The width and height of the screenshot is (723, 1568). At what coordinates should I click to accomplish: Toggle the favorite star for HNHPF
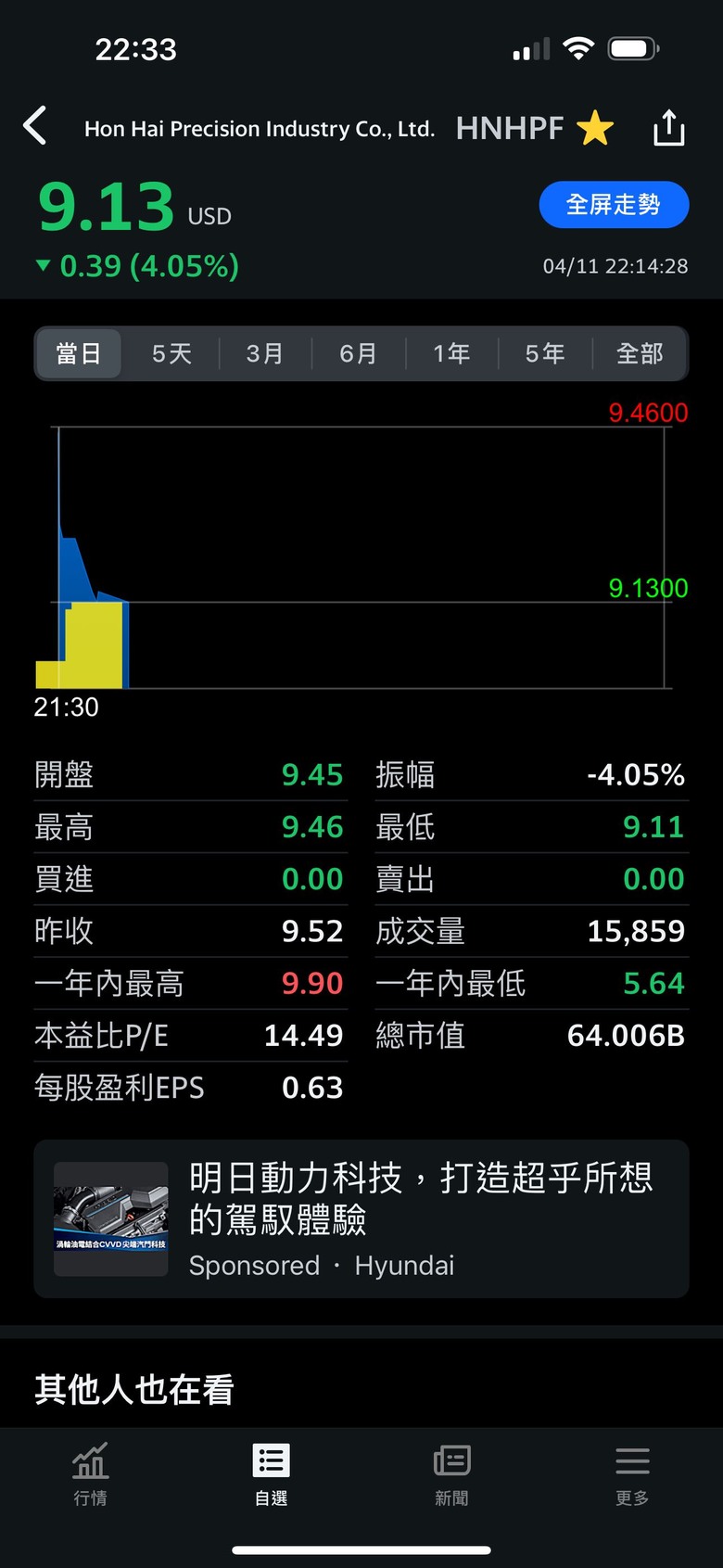point(595,128)
